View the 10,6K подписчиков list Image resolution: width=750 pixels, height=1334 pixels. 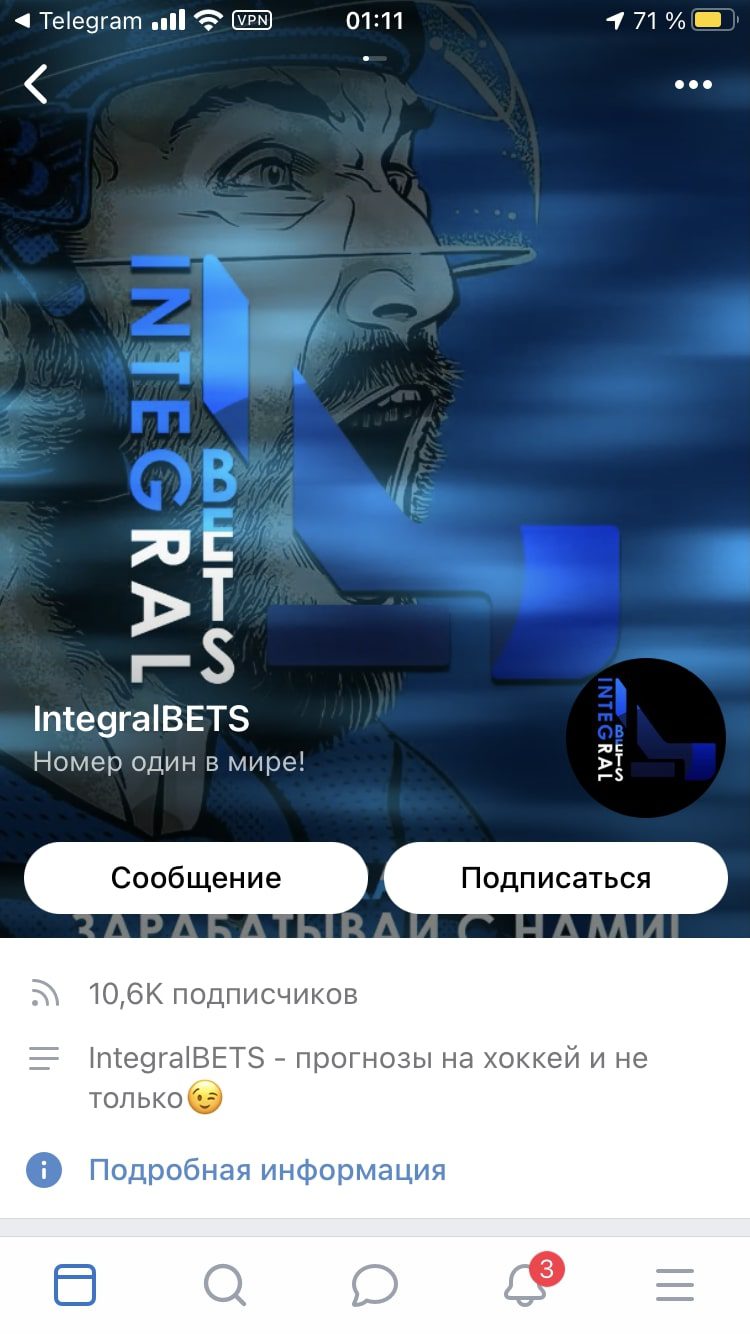point(223,994)
